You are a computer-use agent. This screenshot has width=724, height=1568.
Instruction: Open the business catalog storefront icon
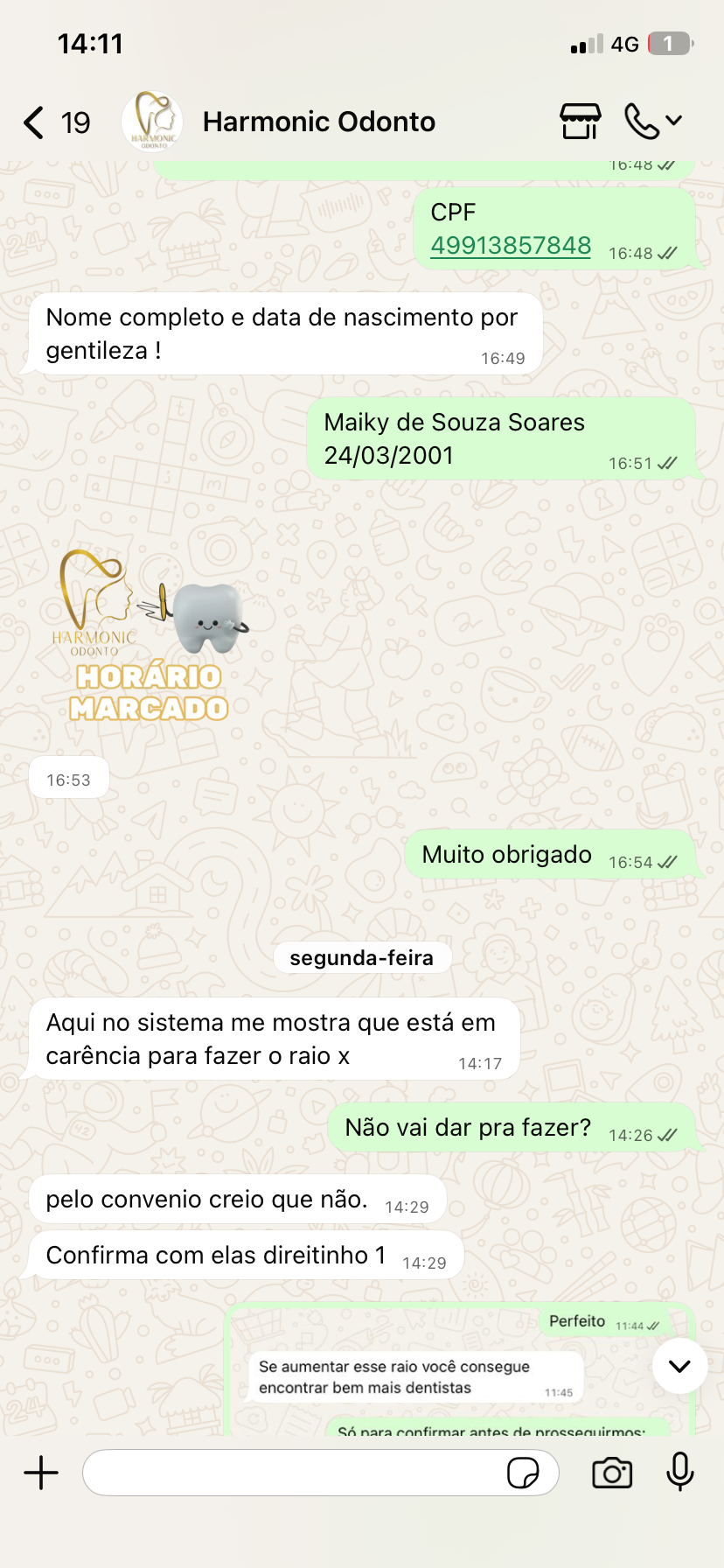[x=580, y=122]
